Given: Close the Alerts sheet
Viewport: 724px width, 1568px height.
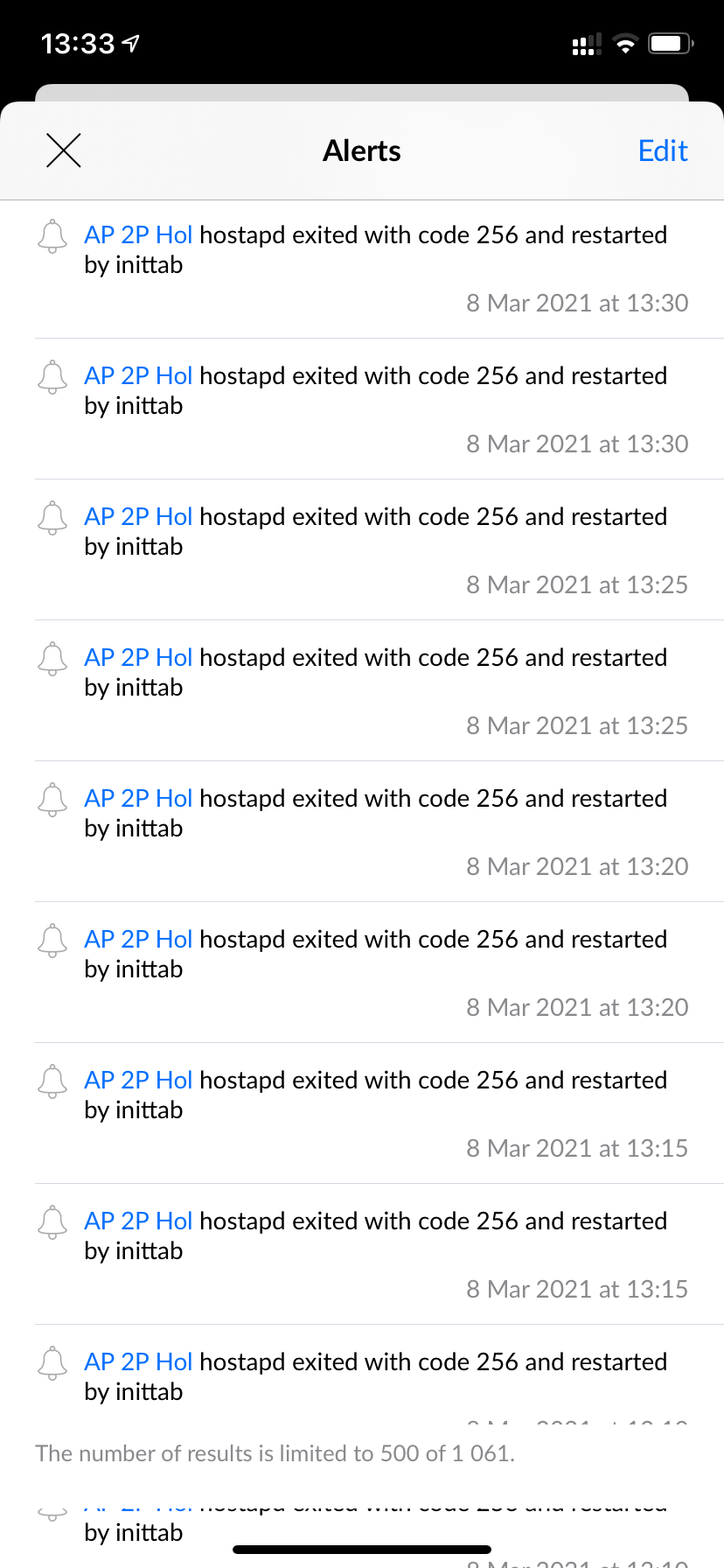Looking at the screenshot, I should pyautogui.click(x=63, y=150).
